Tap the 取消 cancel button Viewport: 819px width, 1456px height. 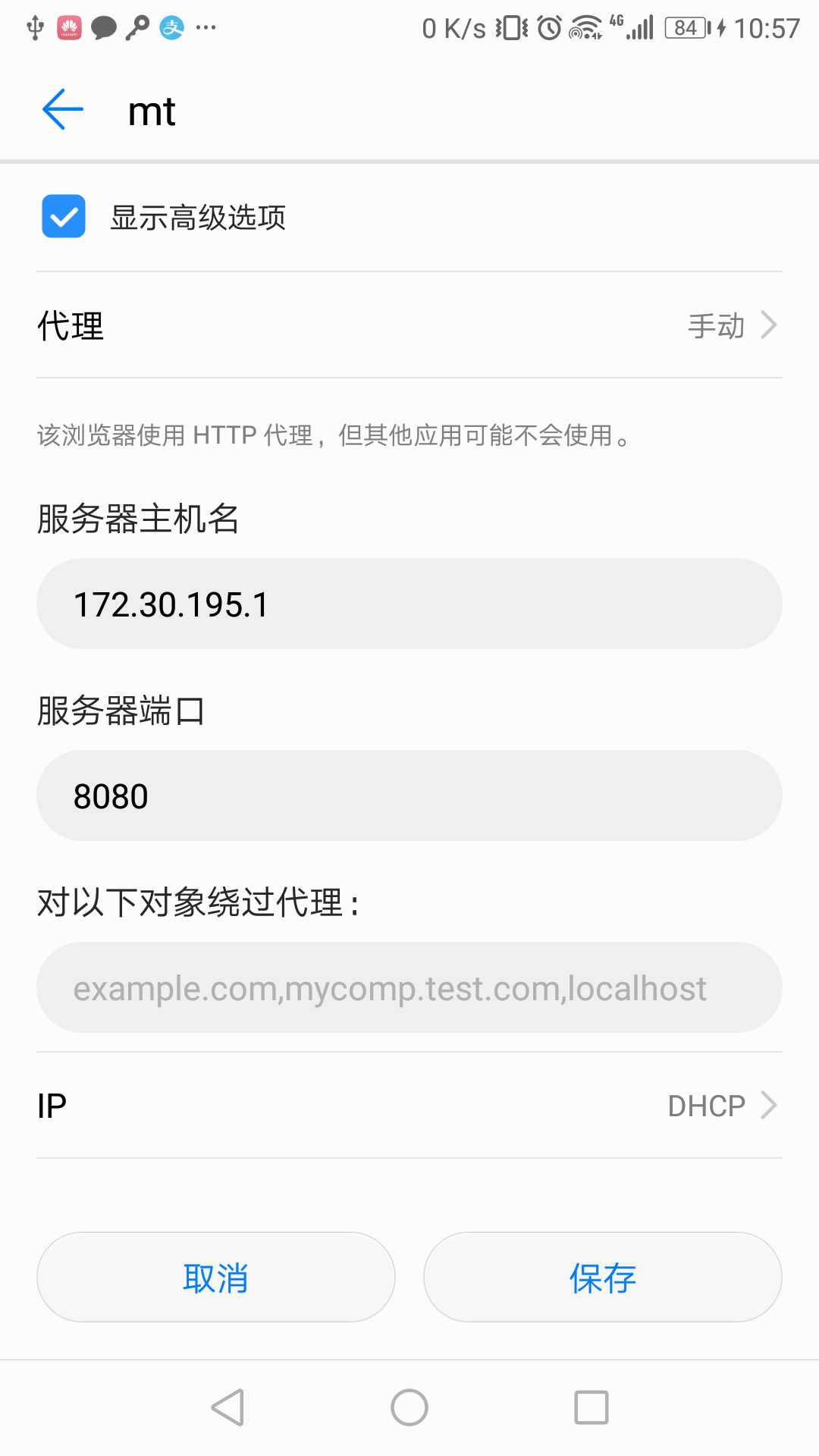pyautogui.click(x=215, y=1277)
